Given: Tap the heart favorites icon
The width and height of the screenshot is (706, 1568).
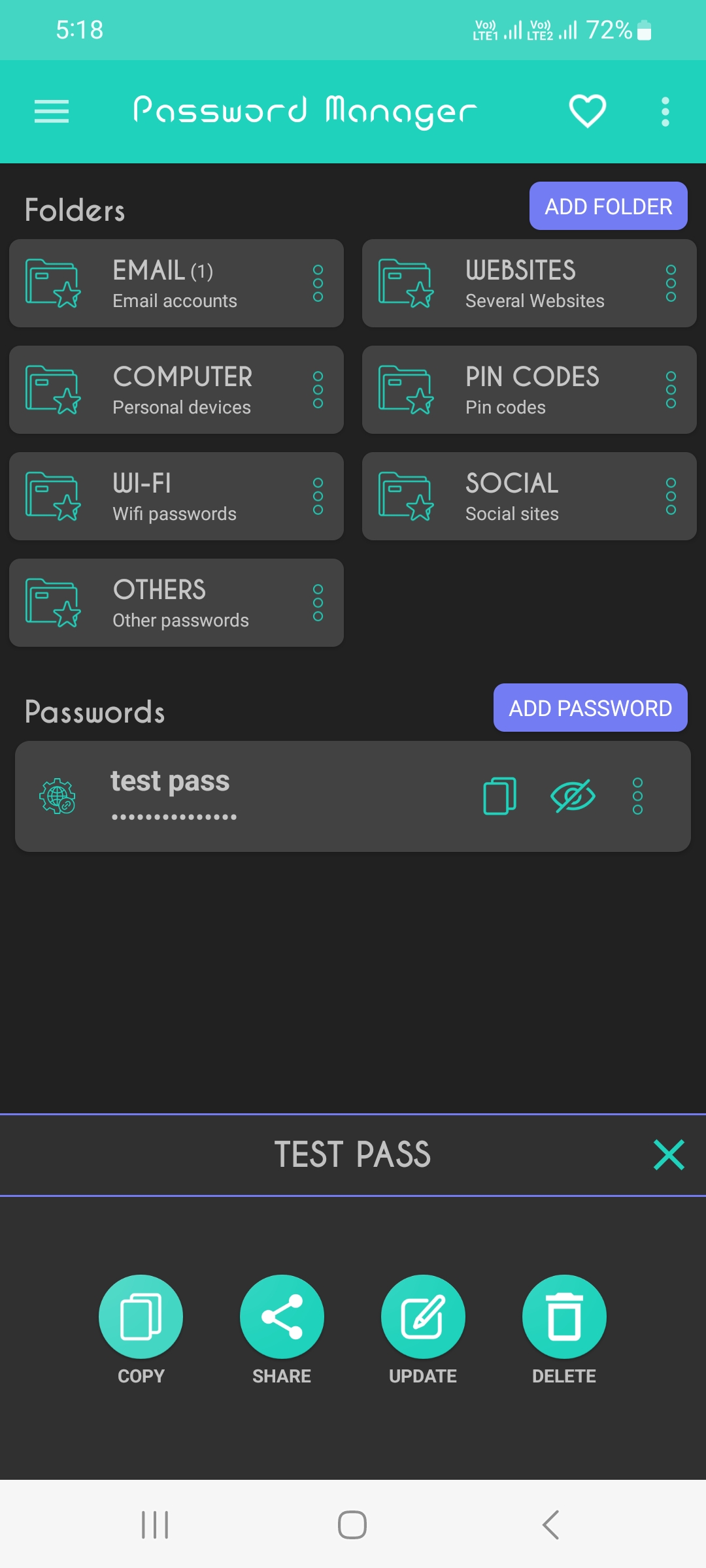Looking at the screenshot, I should pyautogui.click(x=588, y=112).
